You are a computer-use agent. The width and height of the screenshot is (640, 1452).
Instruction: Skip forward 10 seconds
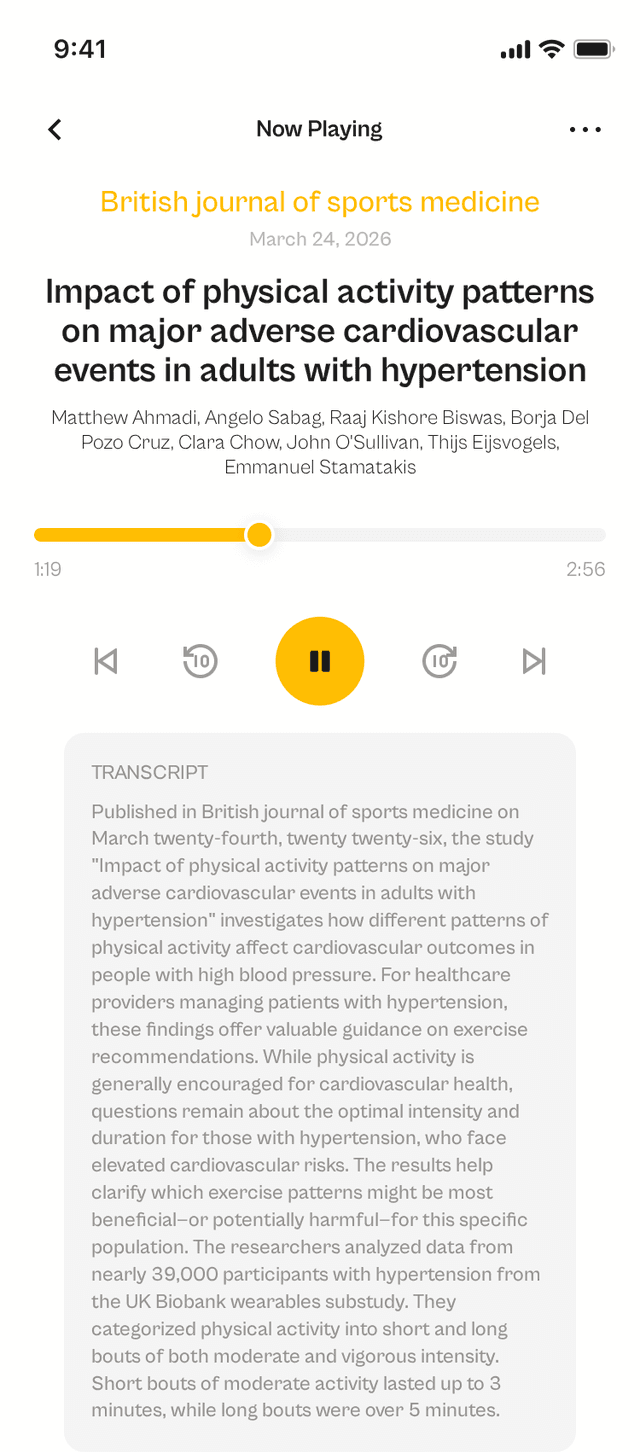[x=439, y=661]
